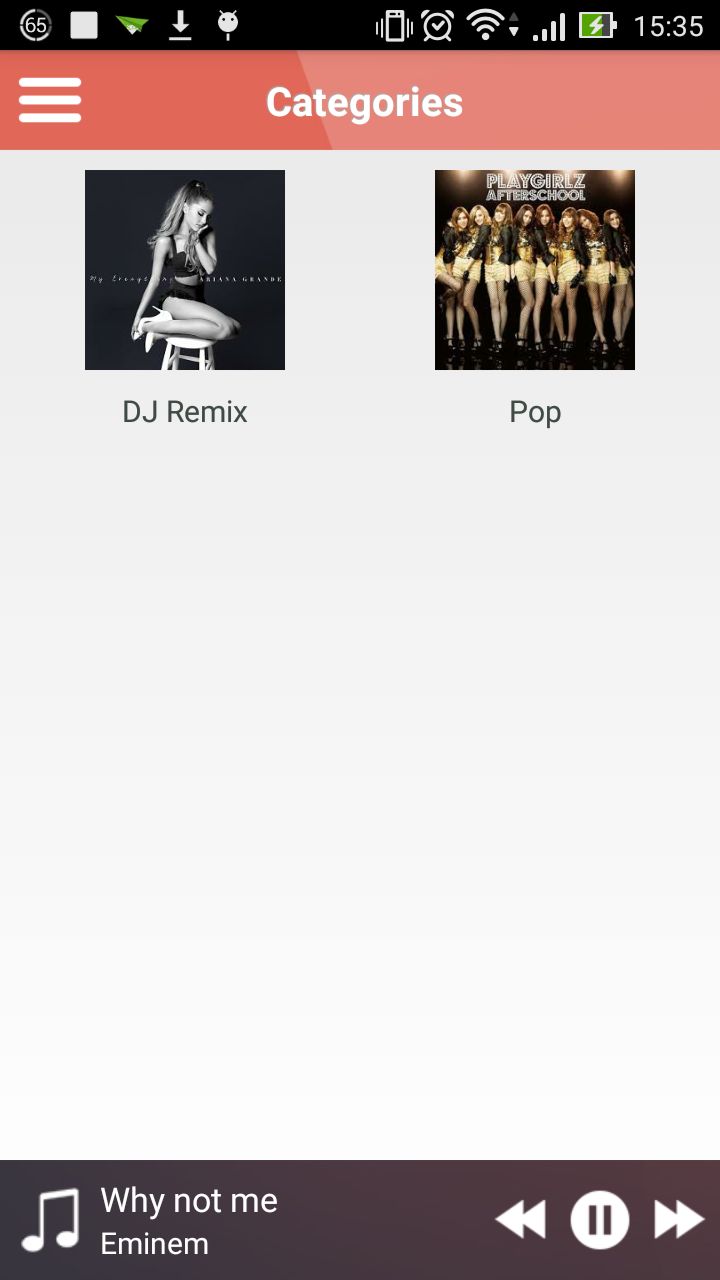Skip forward to the next track

[679, 1220]
